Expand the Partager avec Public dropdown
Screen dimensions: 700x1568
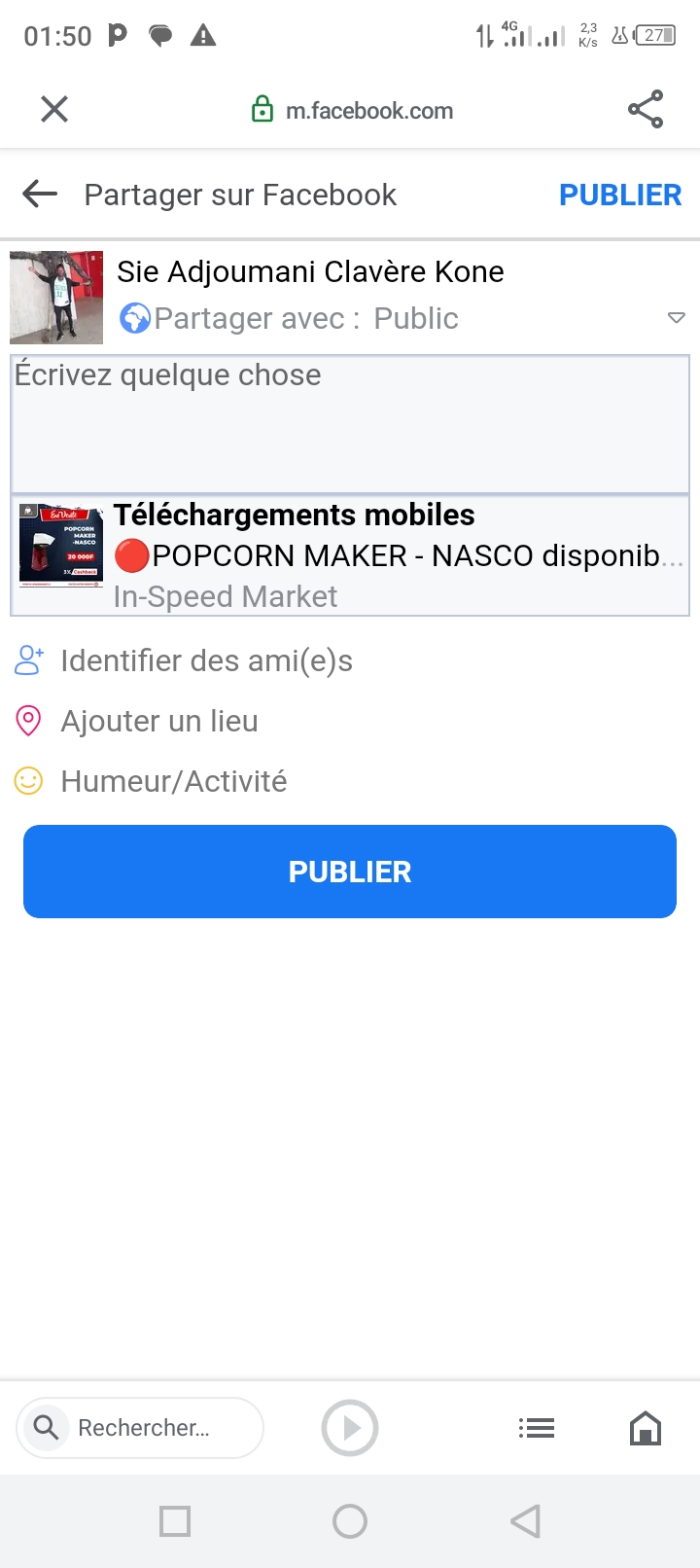677,318
